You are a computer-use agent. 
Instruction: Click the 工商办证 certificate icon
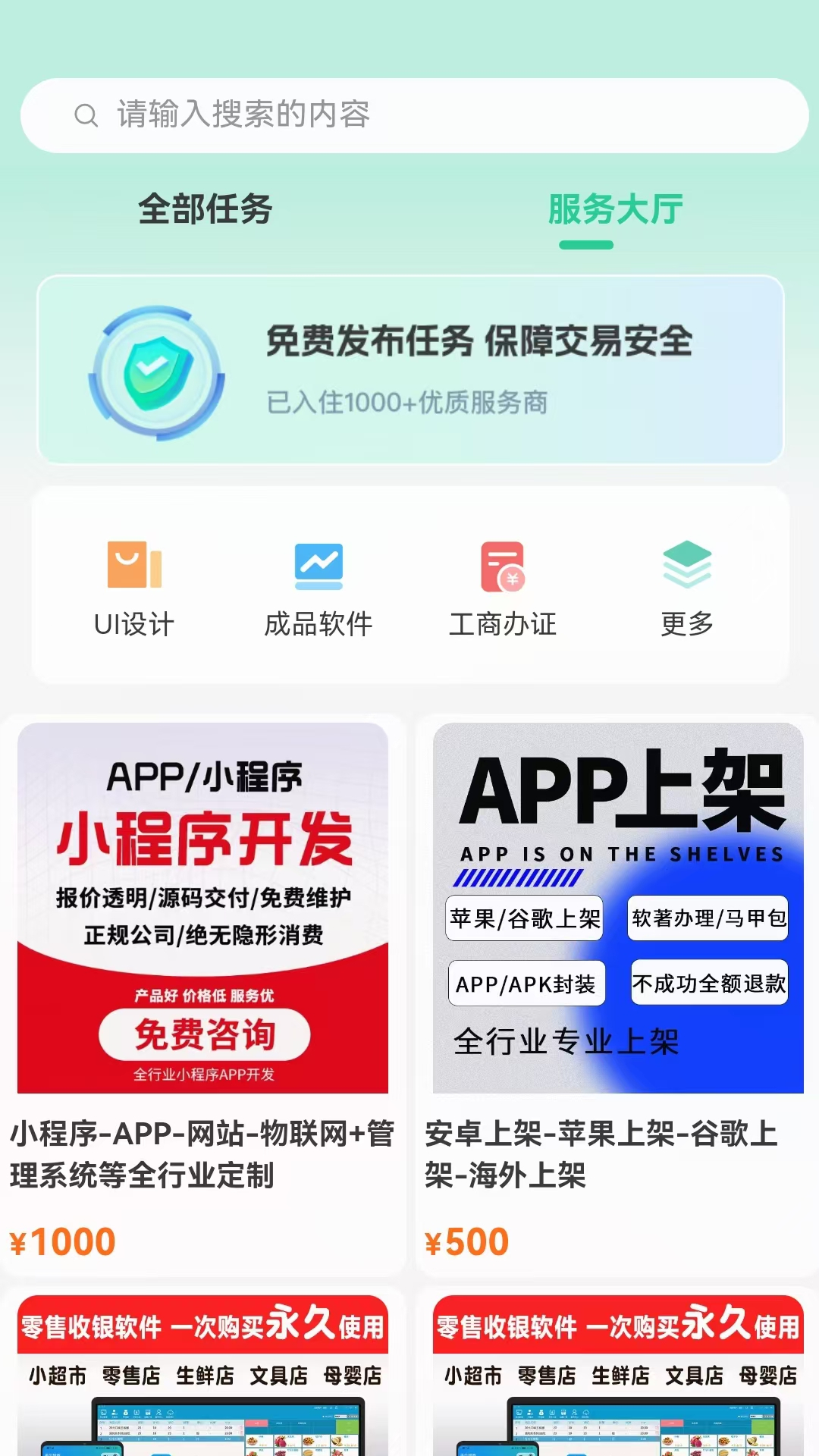[x=502, y=566]
